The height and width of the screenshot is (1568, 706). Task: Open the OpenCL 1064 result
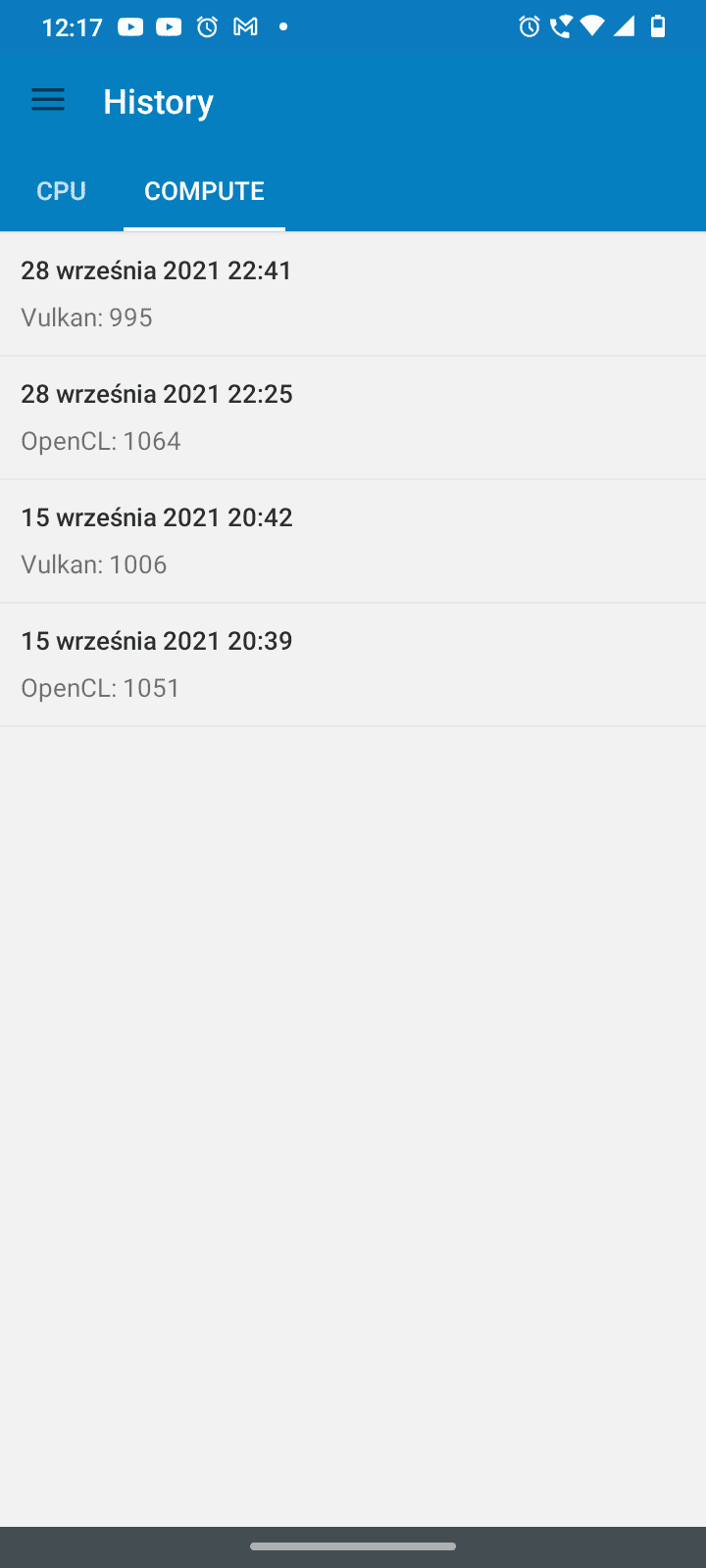353,417
